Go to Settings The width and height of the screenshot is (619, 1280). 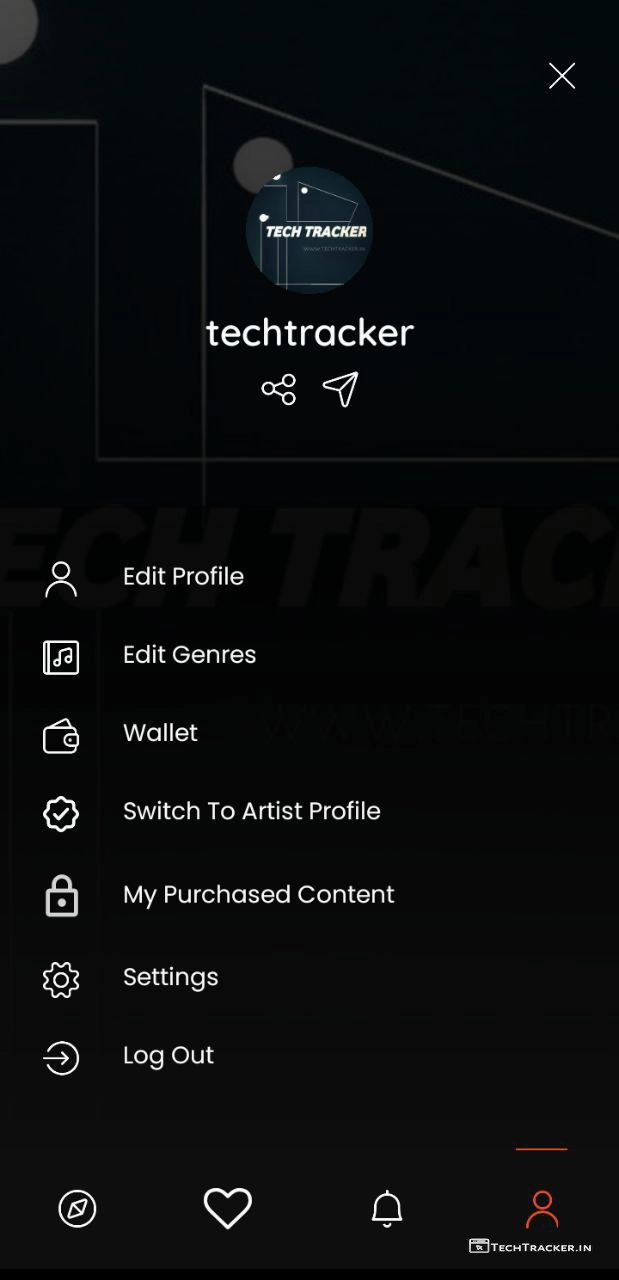[x=170, y=977]
